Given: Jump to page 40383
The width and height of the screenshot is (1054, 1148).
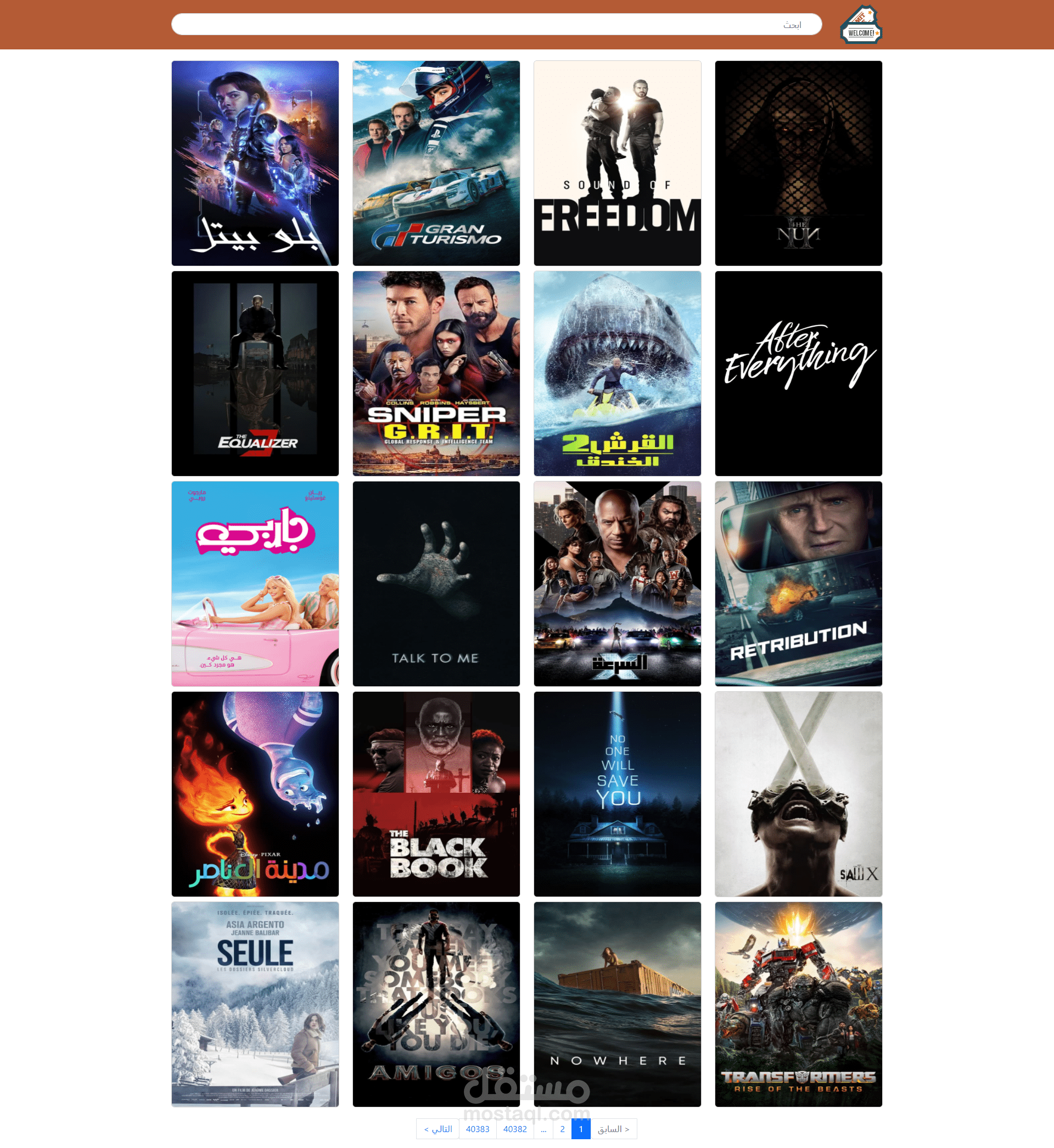Looking at the screenshot, I should (x=478, y=1129).
